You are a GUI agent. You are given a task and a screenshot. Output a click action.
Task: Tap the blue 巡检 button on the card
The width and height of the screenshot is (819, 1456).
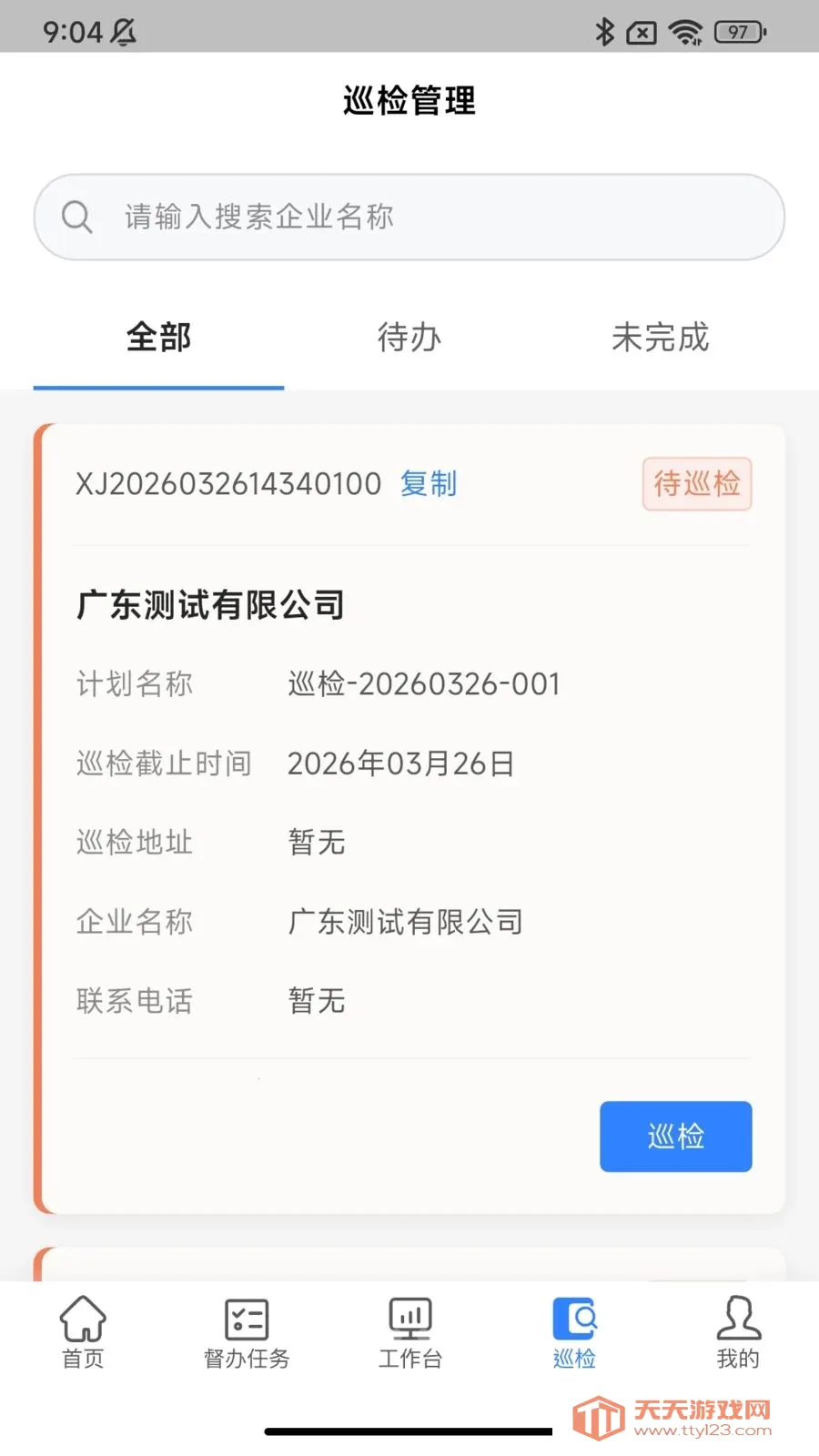click(x=675, y=1136)
